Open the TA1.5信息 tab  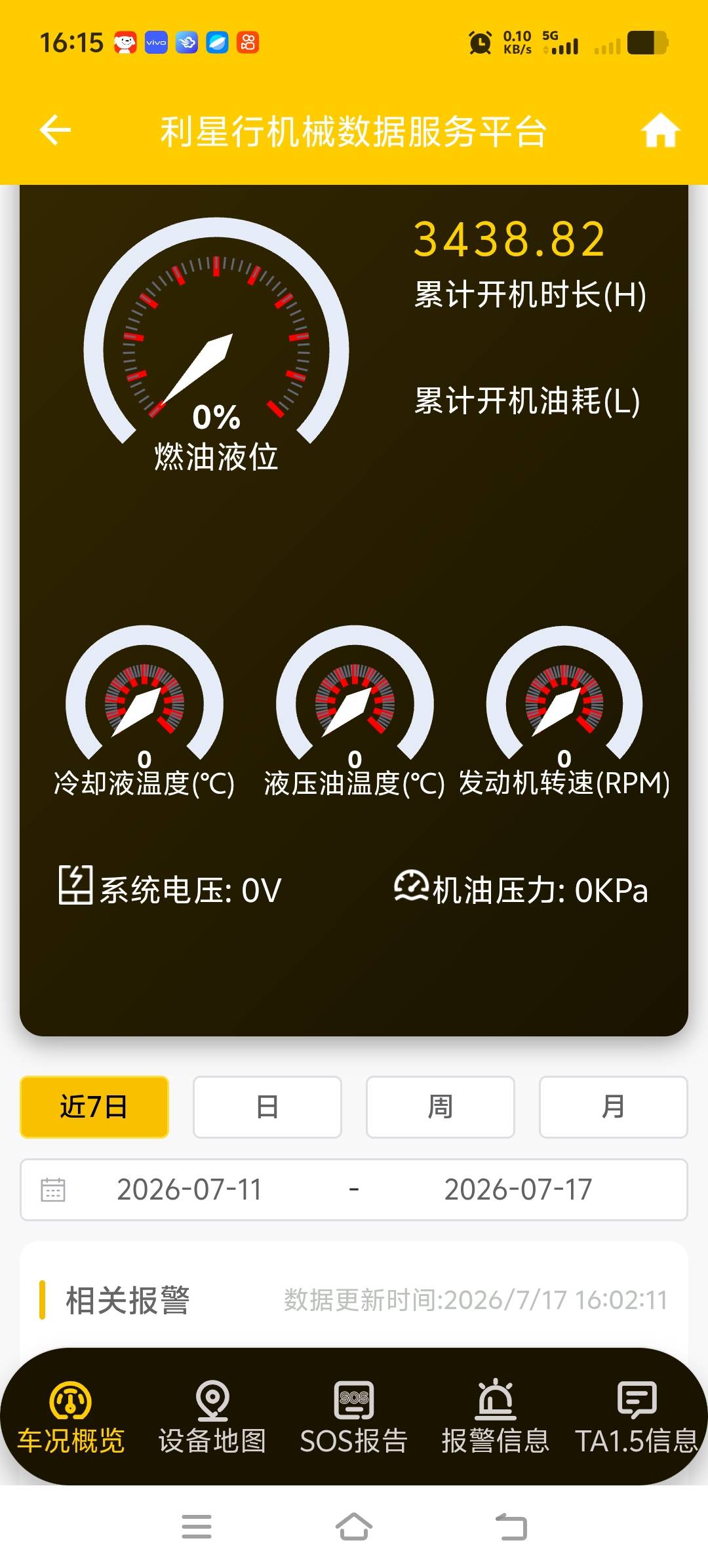point(637,1417)
